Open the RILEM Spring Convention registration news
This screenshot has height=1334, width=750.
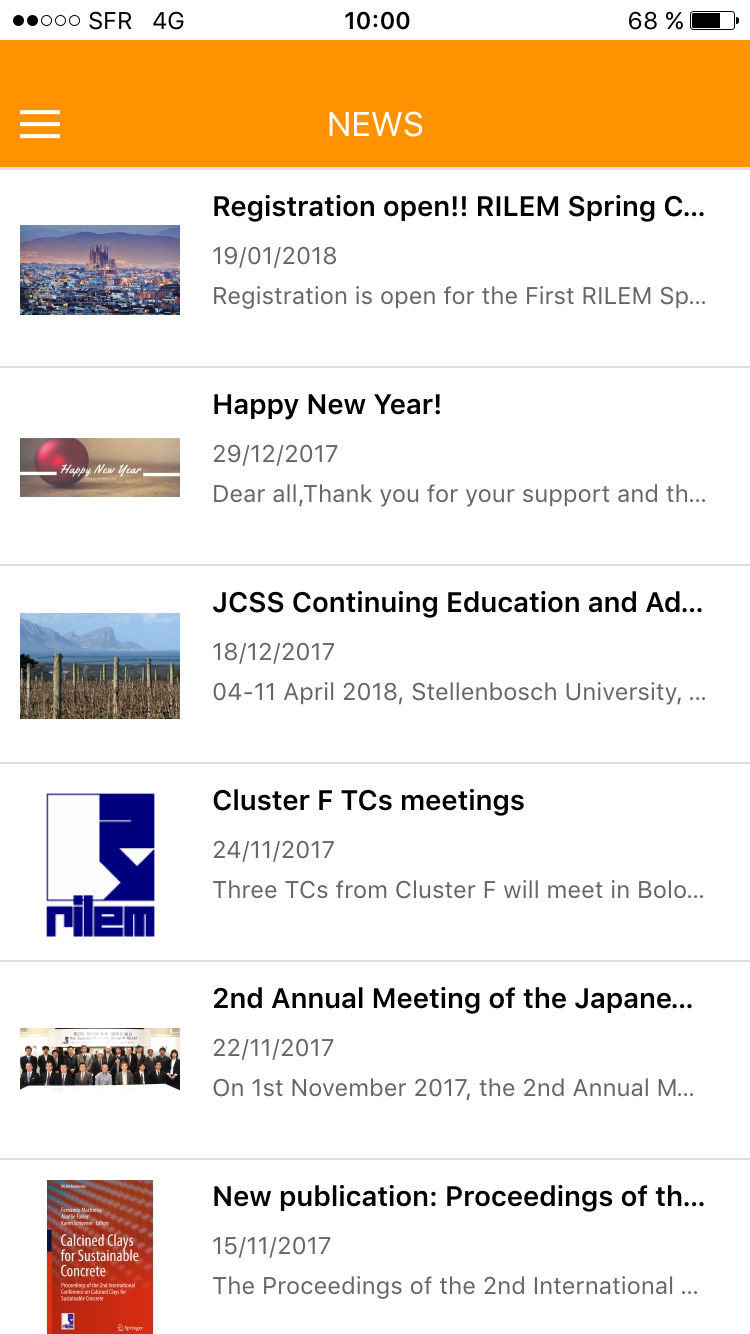pyautogui.click(x=458, y=208)
